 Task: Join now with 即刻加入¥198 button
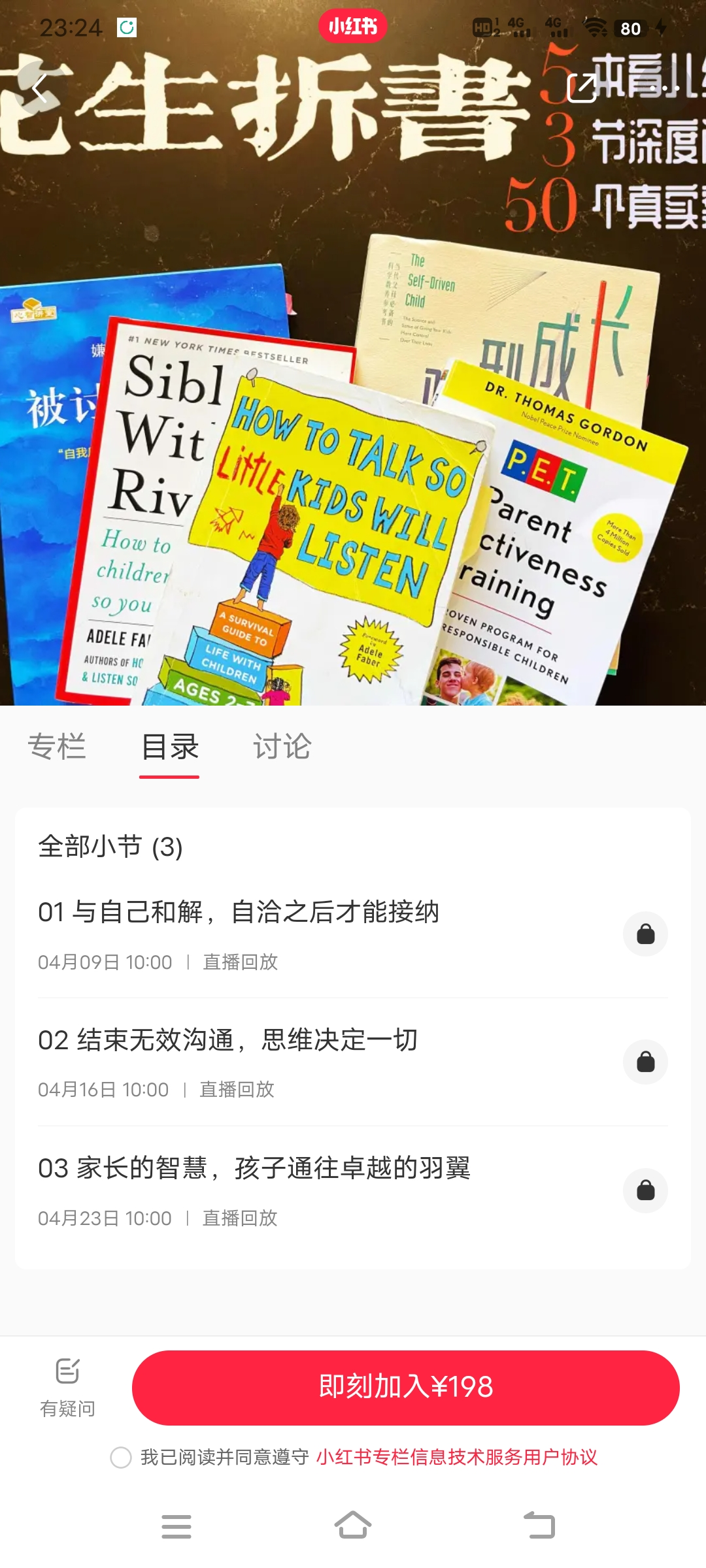[x=405, y=1387]
